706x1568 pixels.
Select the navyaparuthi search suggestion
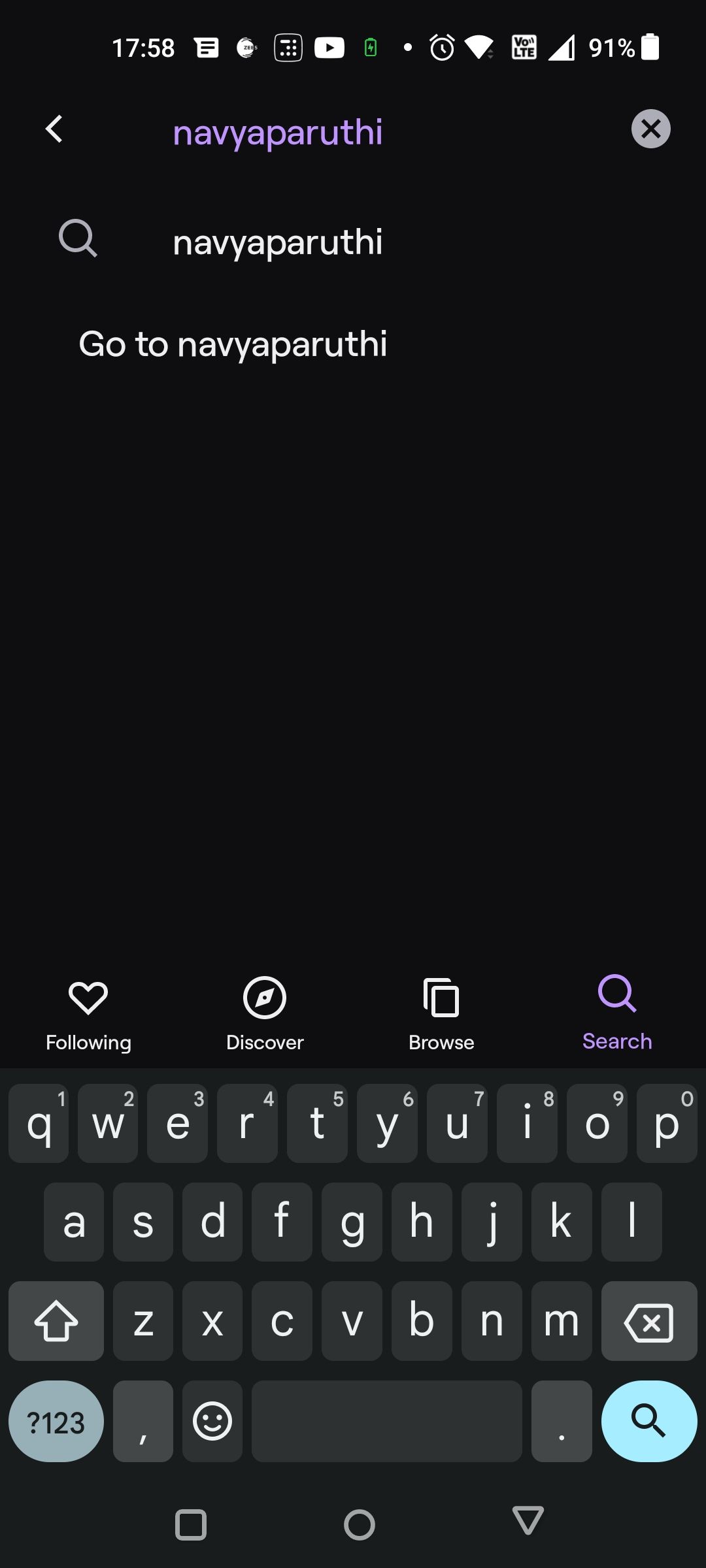(x=277, y=242)
